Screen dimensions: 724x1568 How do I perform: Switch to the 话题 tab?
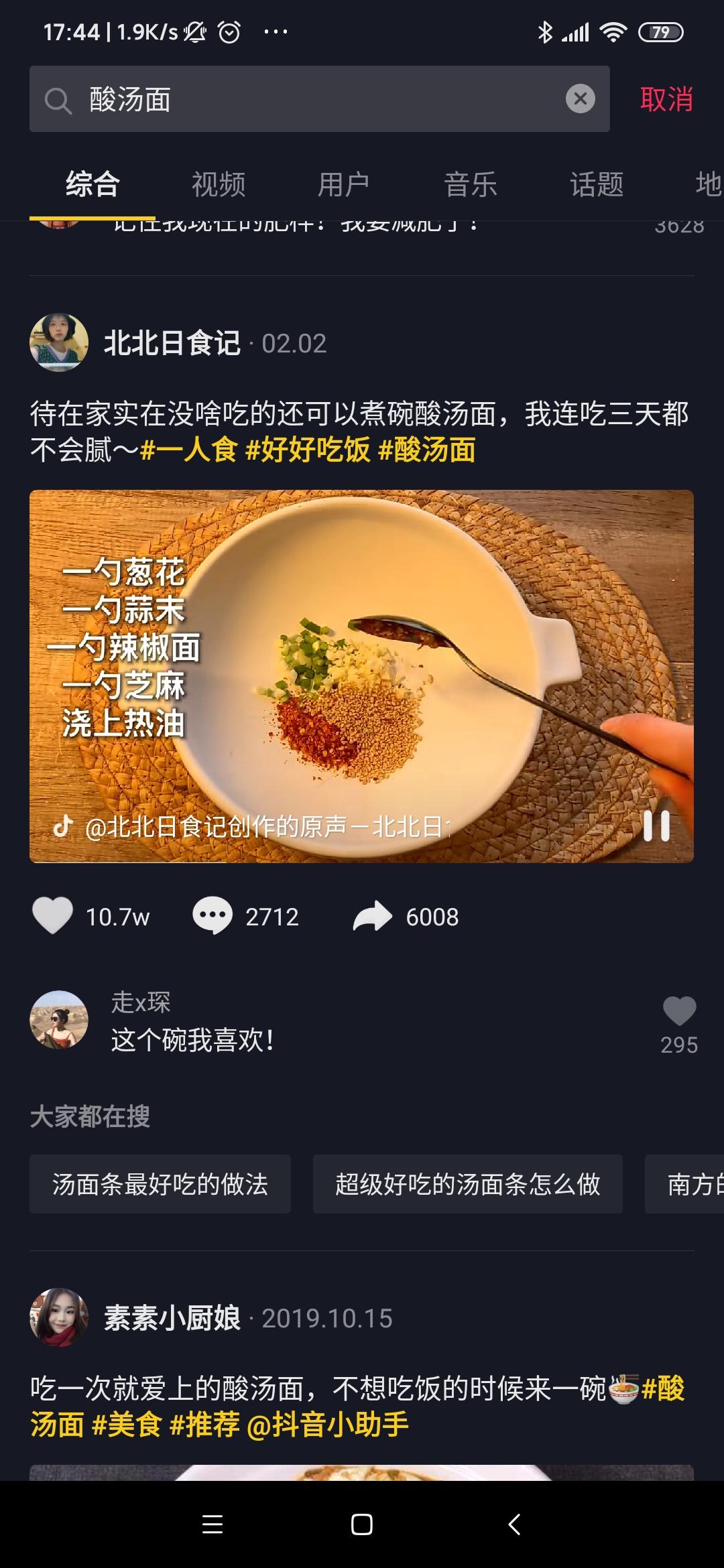[x=597, y=184]
